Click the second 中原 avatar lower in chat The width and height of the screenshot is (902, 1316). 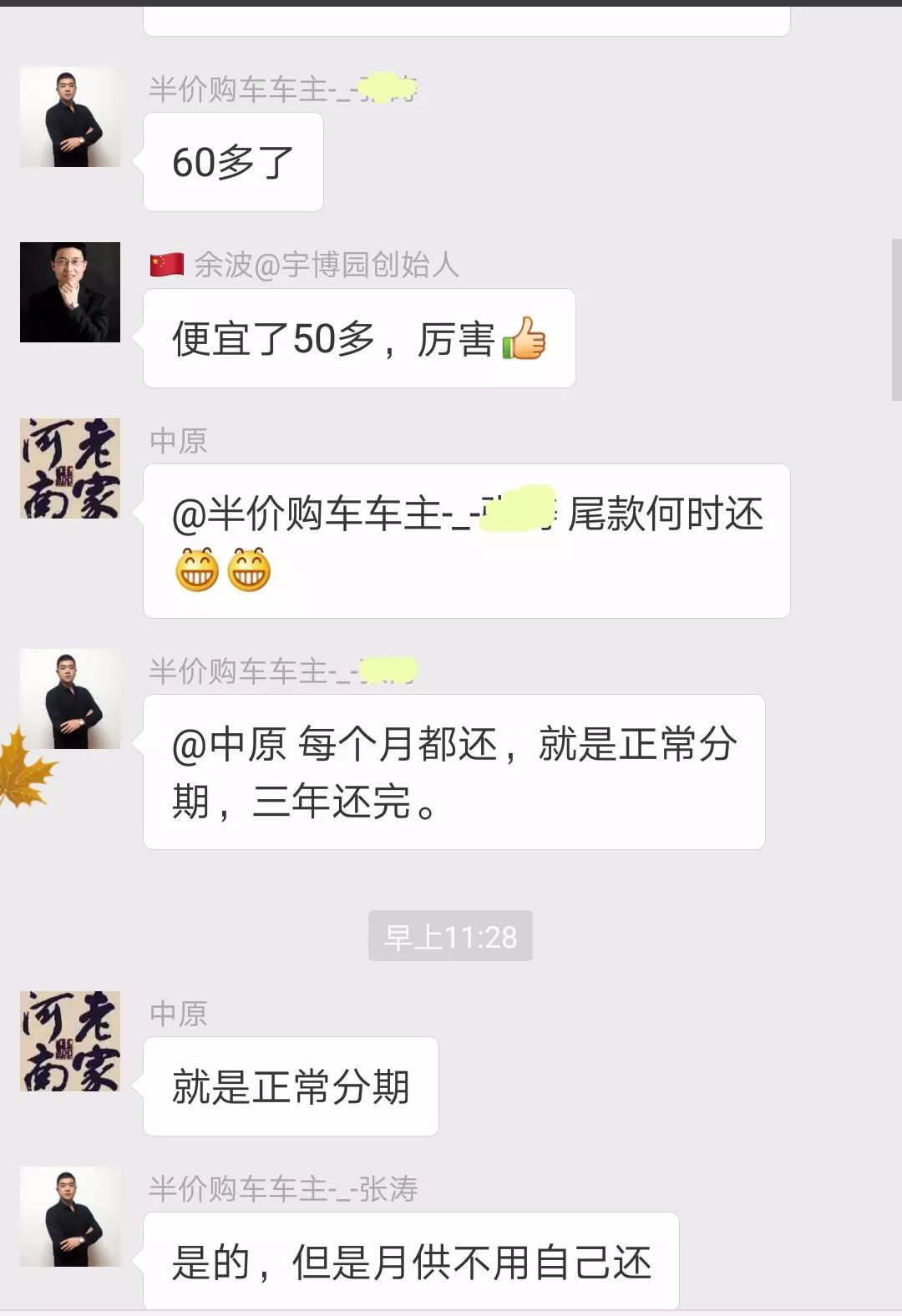click(69, 1040)
